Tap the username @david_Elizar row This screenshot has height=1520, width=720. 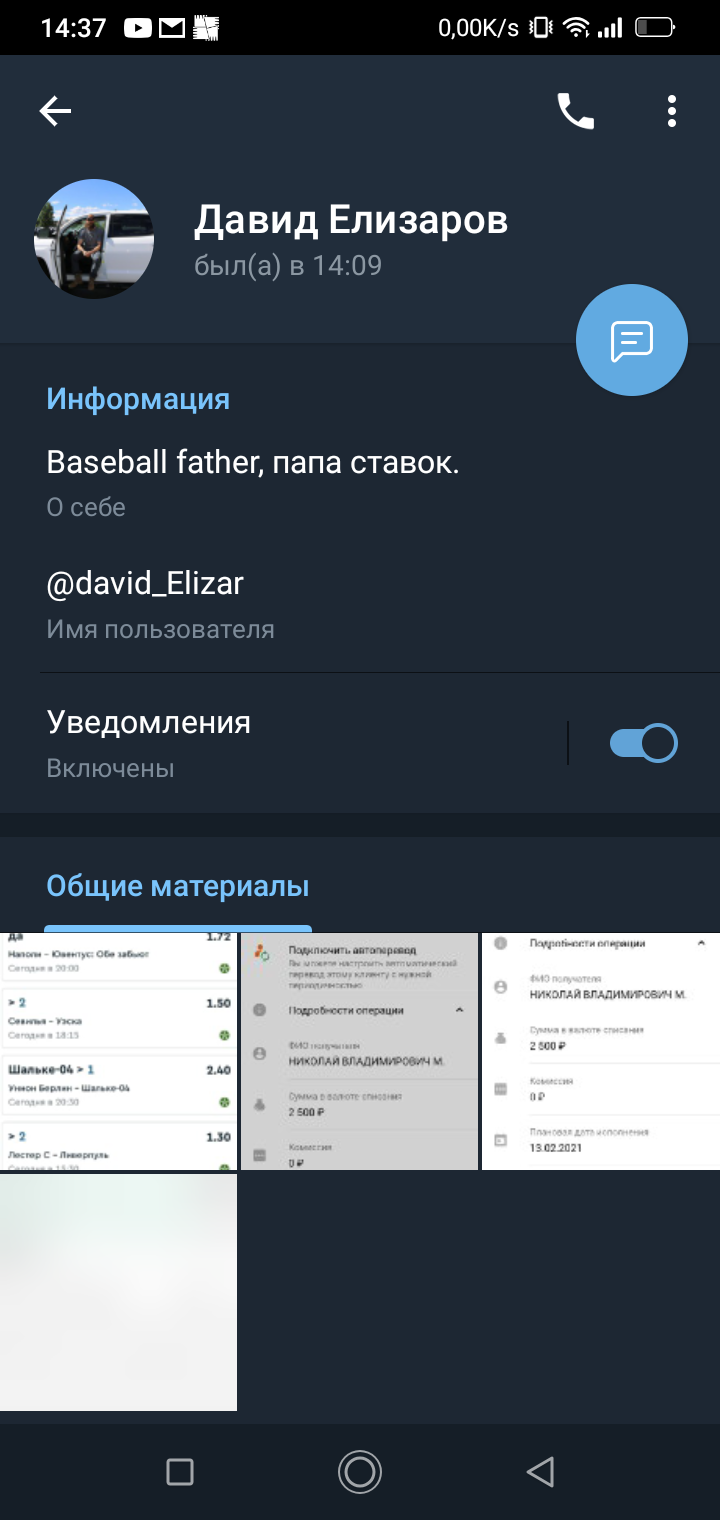360,604
